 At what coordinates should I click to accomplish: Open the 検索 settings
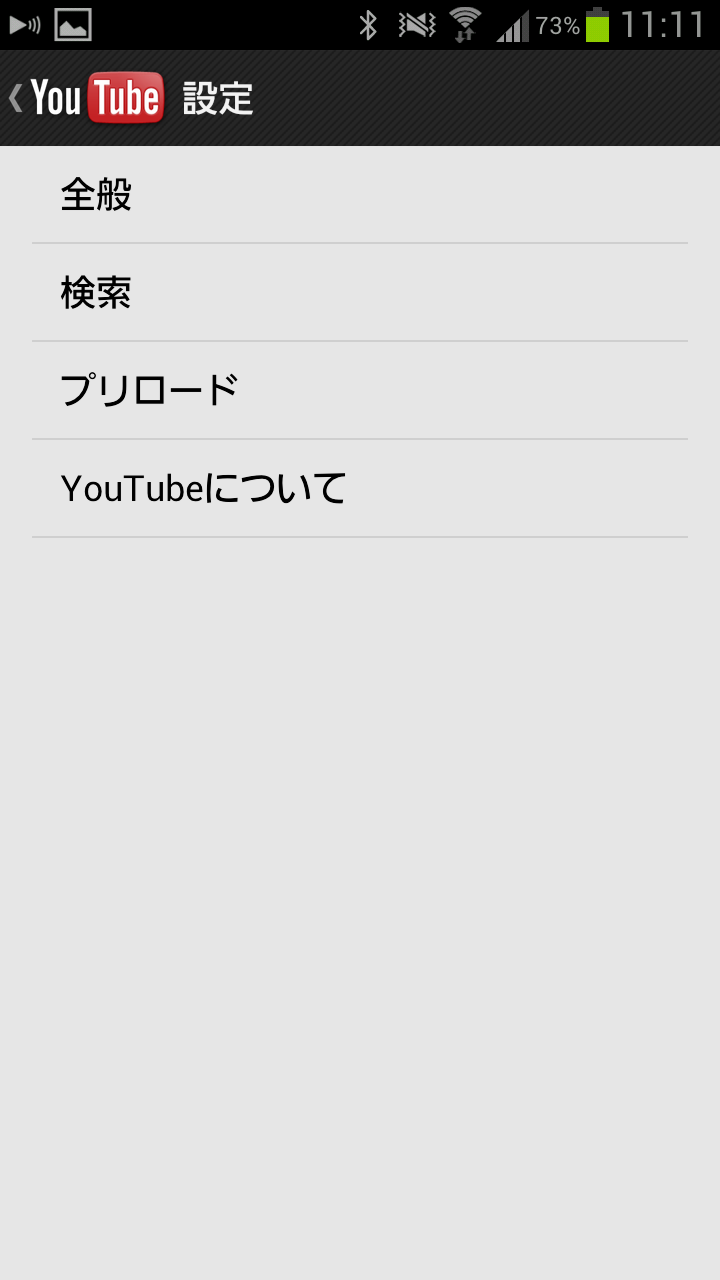tap(360, 293)
